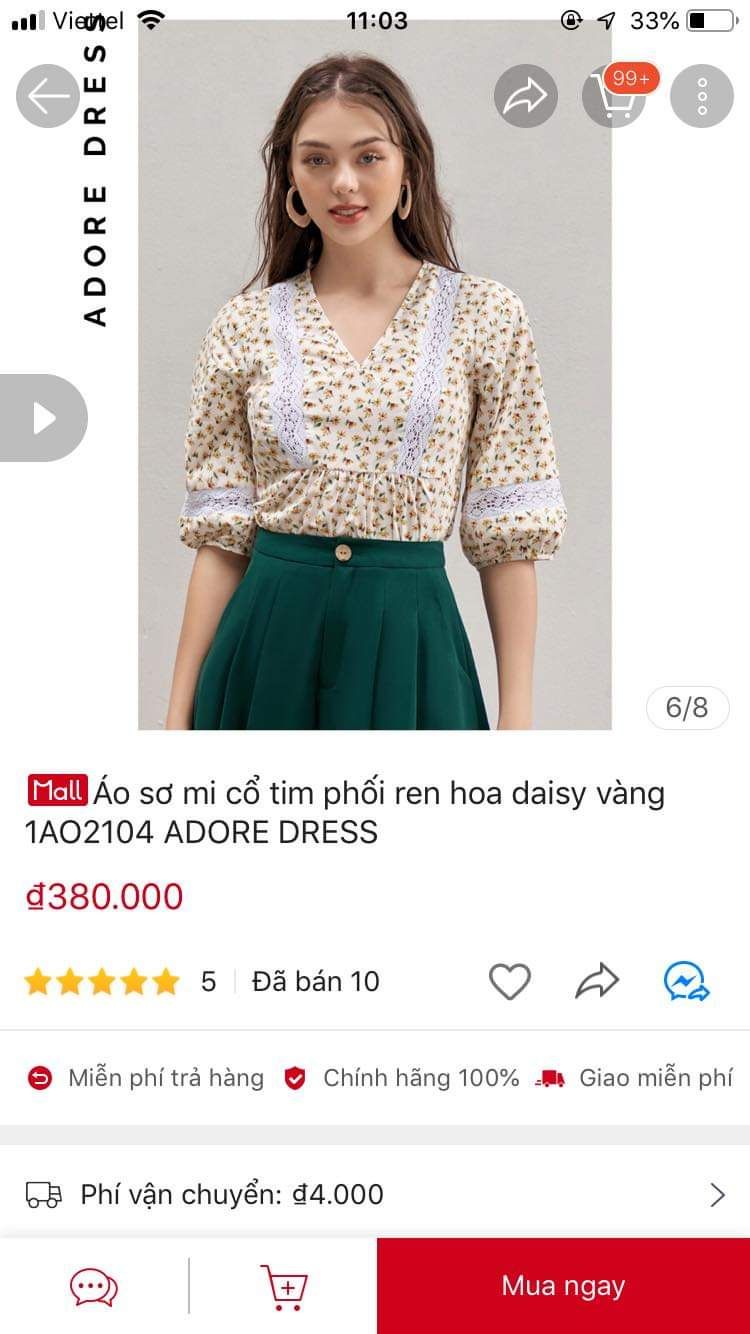Open the chat bubble in the bottom bar
Image resolution: width=750 pixels, height=1334 pixels.
(93, 1287)
